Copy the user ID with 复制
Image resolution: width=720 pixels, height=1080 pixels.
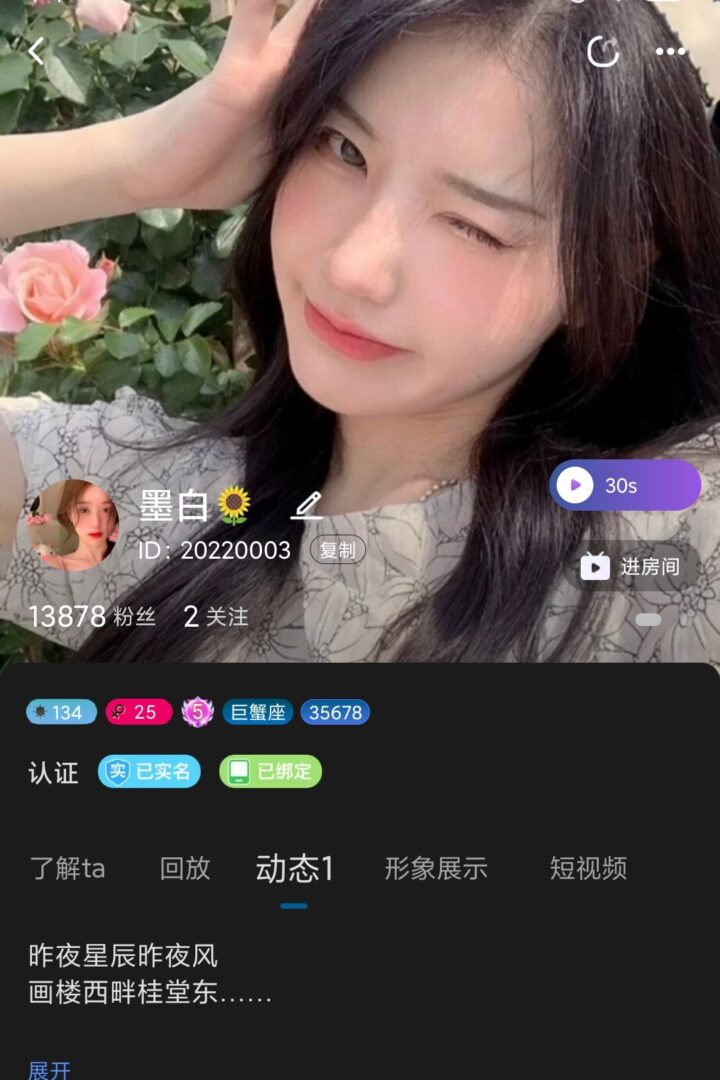(337, 550)
